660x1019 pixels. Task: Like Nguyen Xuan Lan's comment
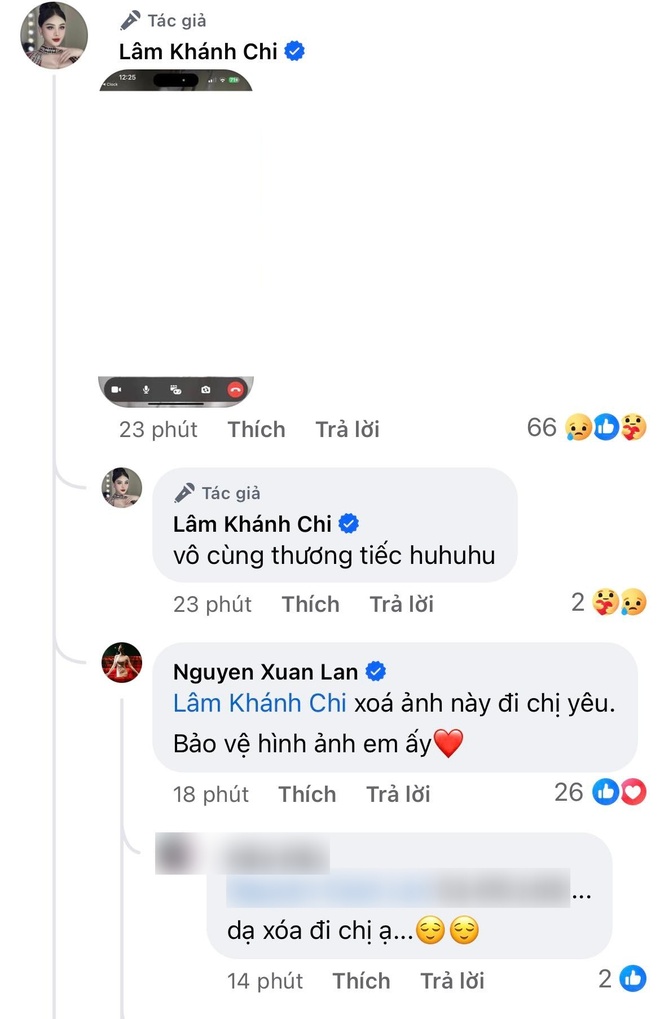[x=307, y=795]
